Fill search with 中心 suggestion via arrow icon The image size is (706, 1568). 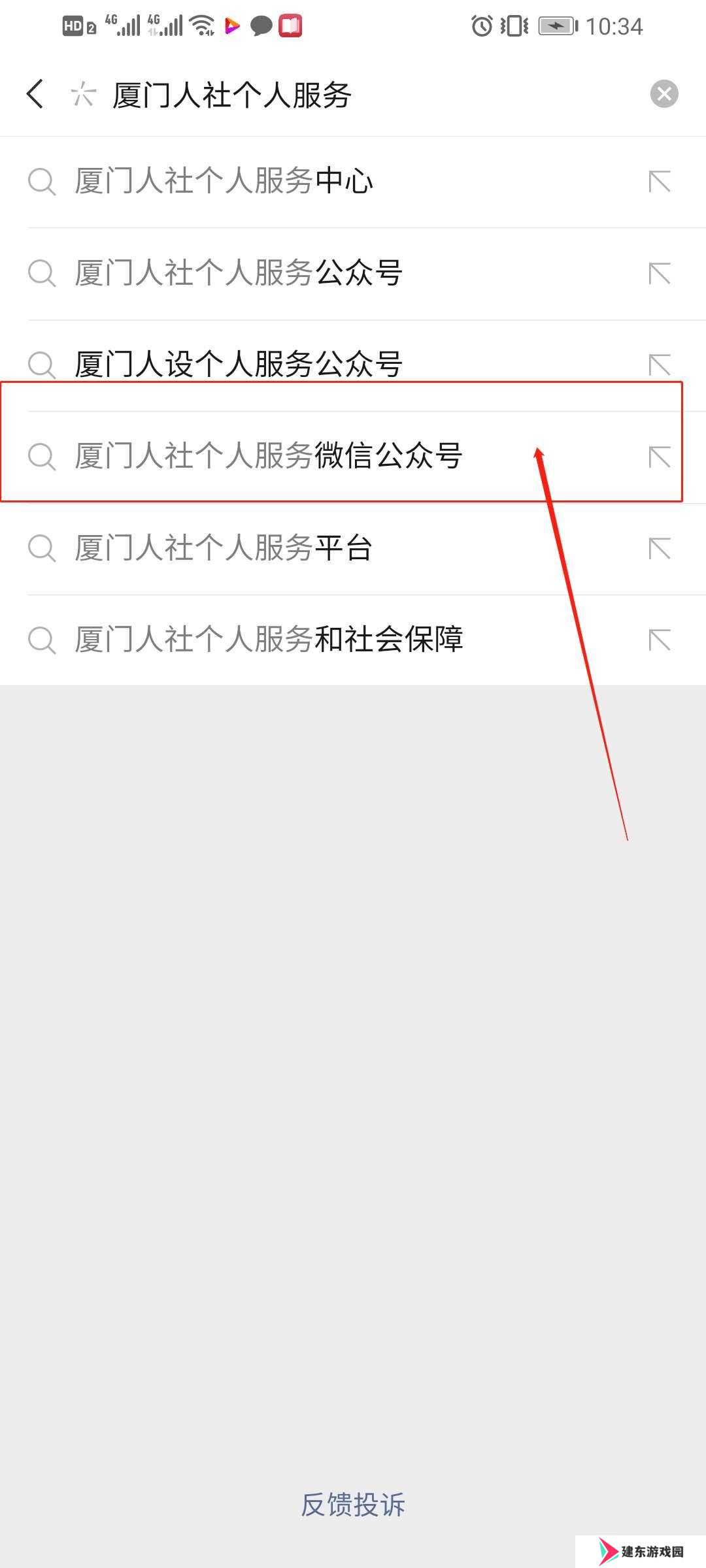(660, 182)
